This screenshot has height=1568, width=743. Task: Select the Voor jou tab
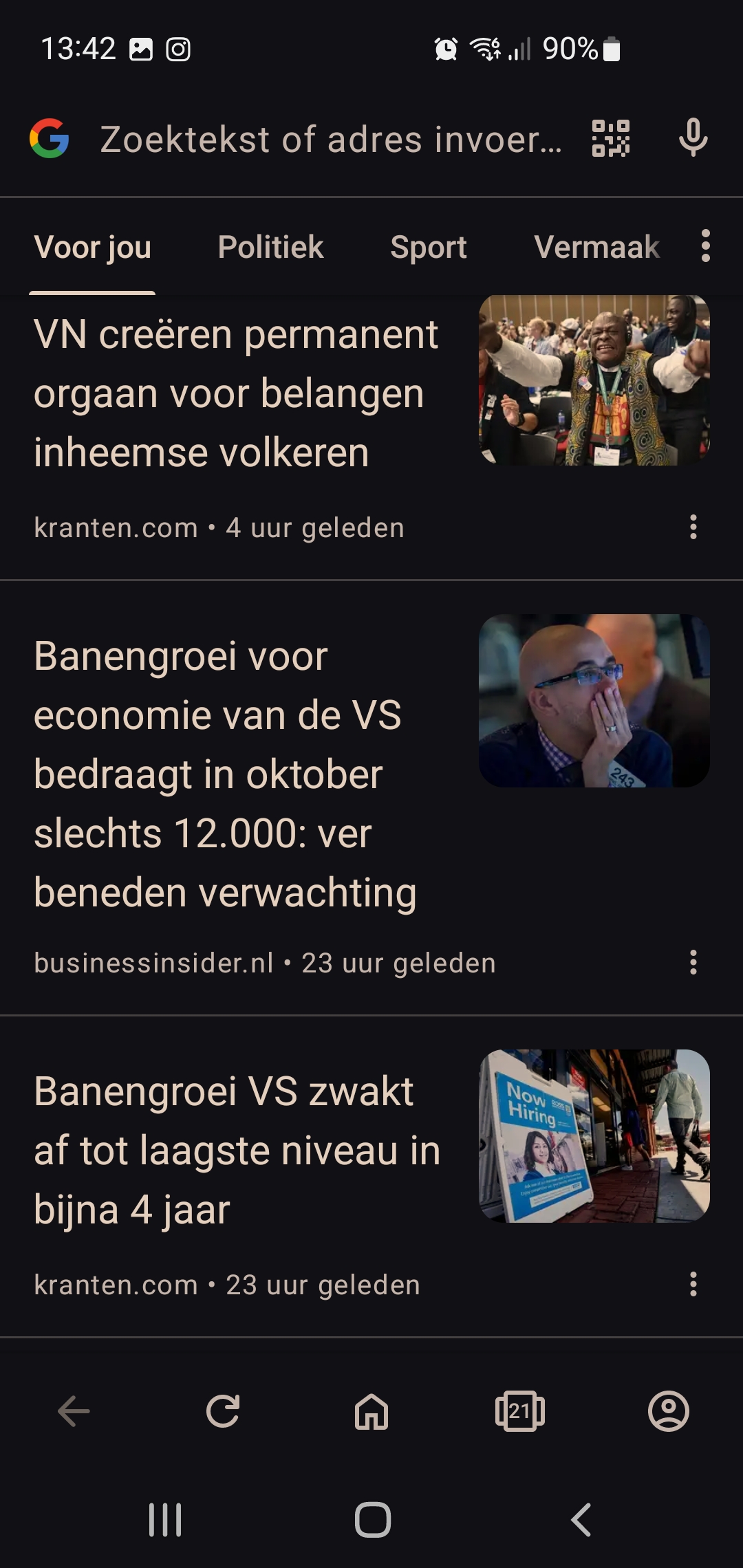click(93, 247)
